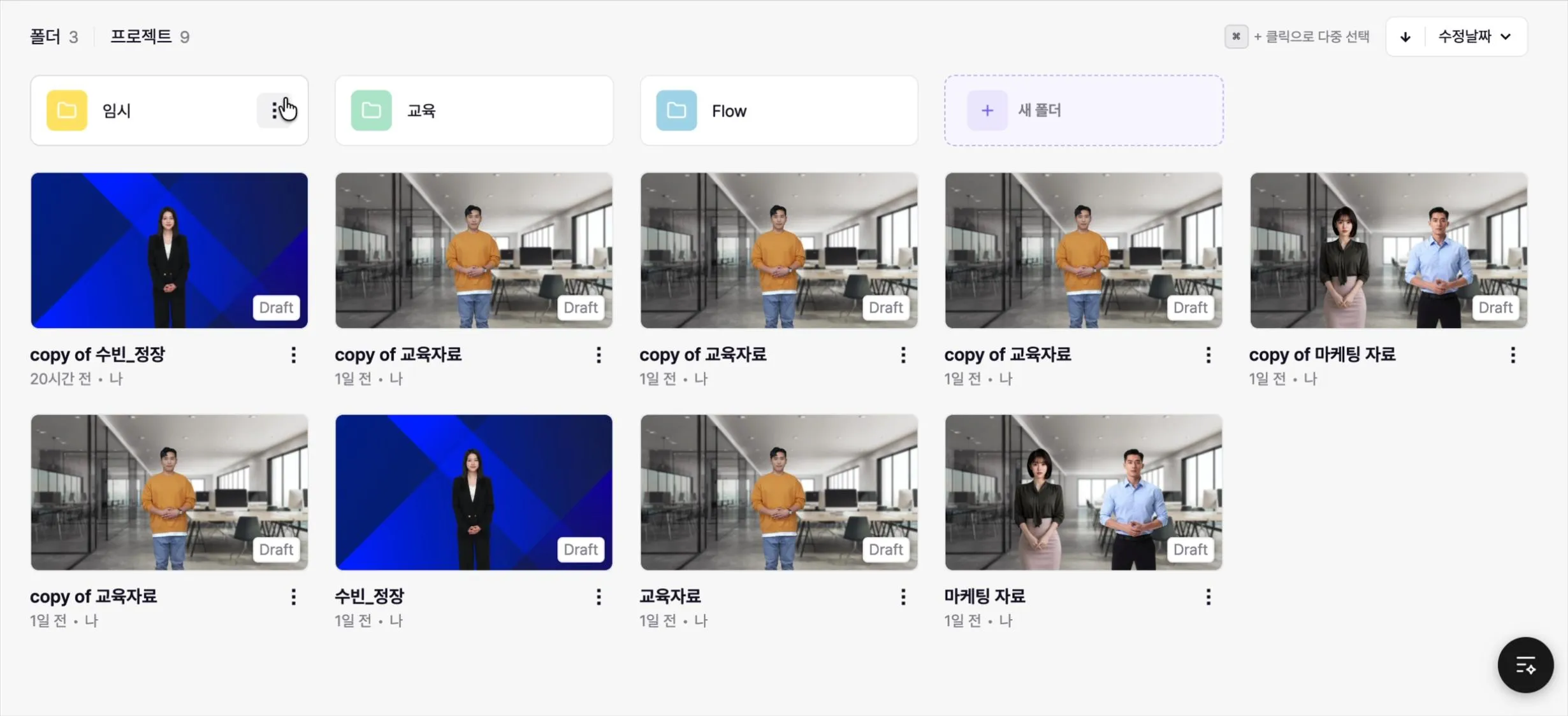Open the copy of 마케팅 자료 project

coord(1388,250)
